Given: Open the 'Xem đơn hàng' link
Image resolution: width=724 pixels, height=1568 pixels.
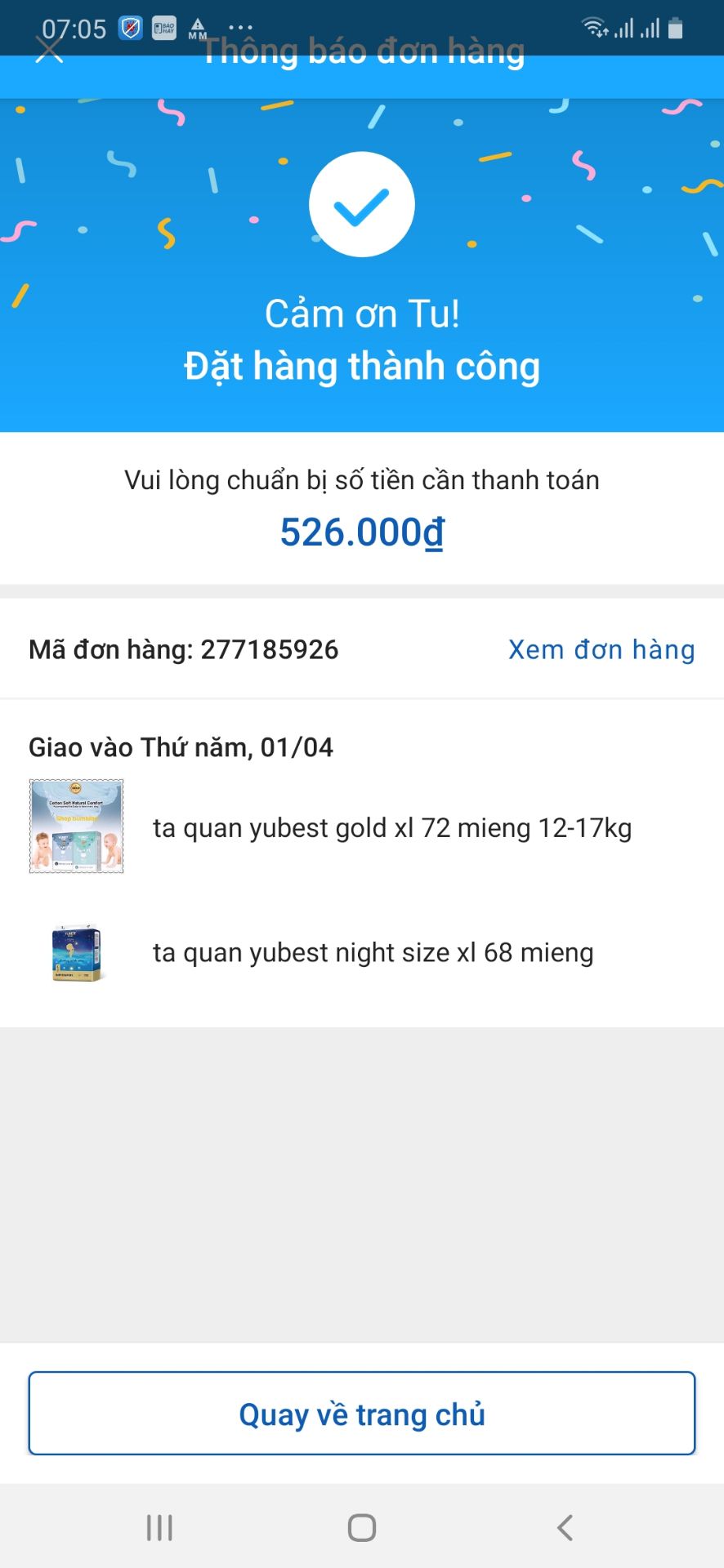Looking at the screenshot, I should [x=601, y=650].
